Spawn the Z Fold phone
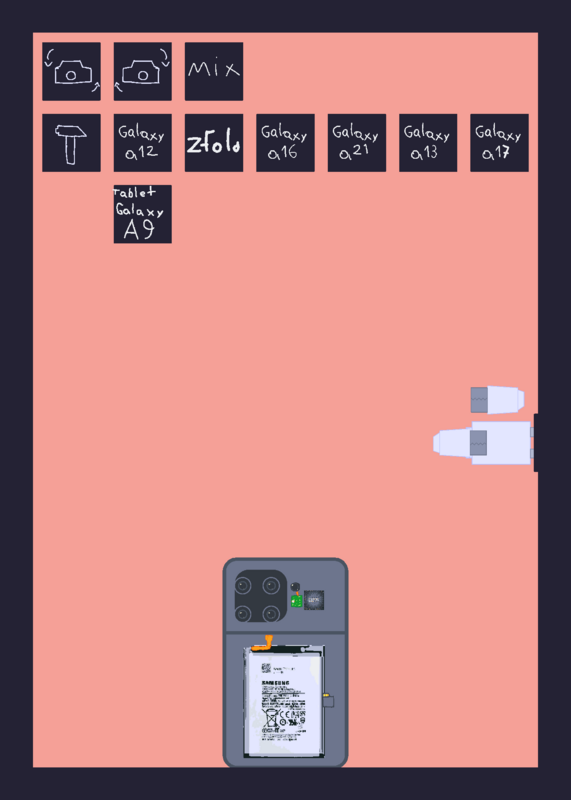This screenshot has height=800, width=571. point(214,143)
